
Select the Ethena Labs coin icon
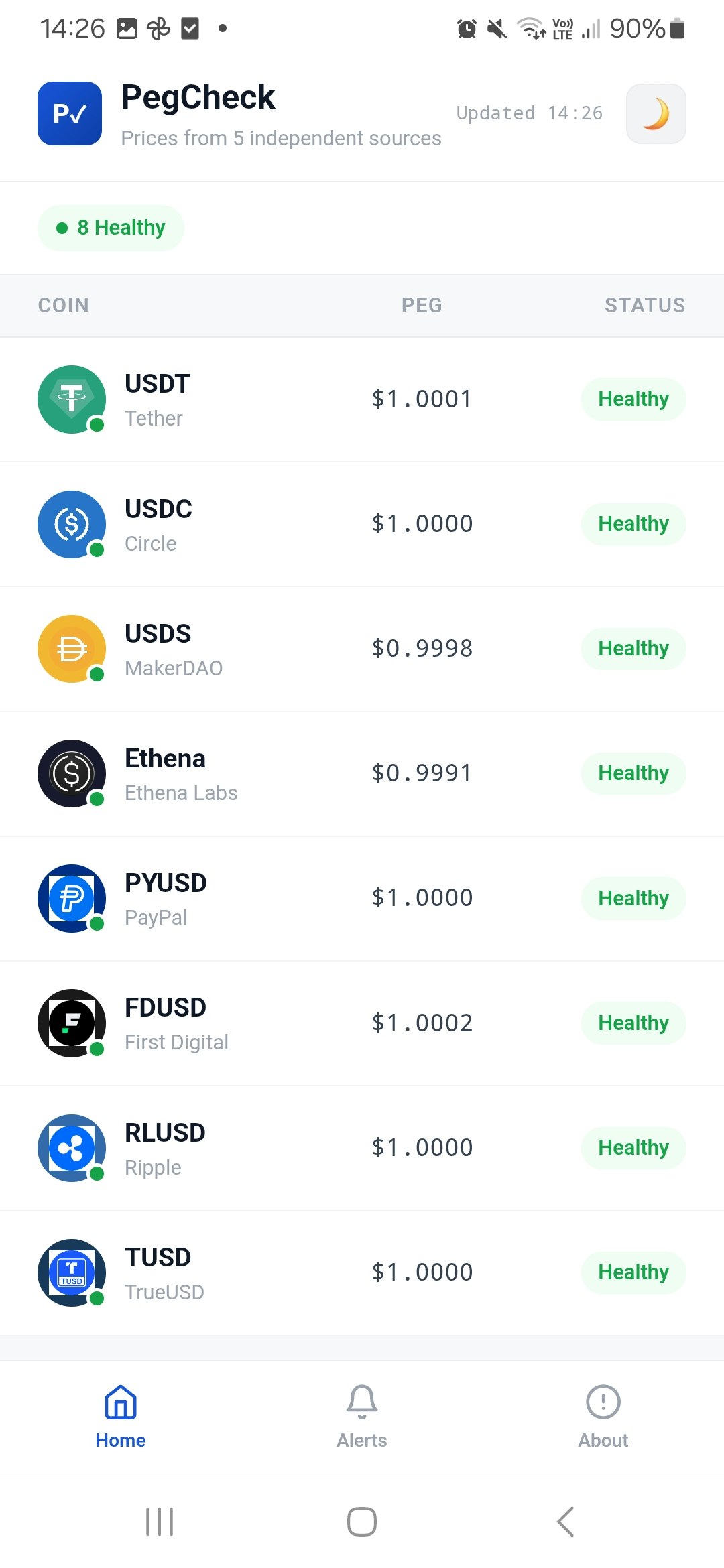pos(71,773)
